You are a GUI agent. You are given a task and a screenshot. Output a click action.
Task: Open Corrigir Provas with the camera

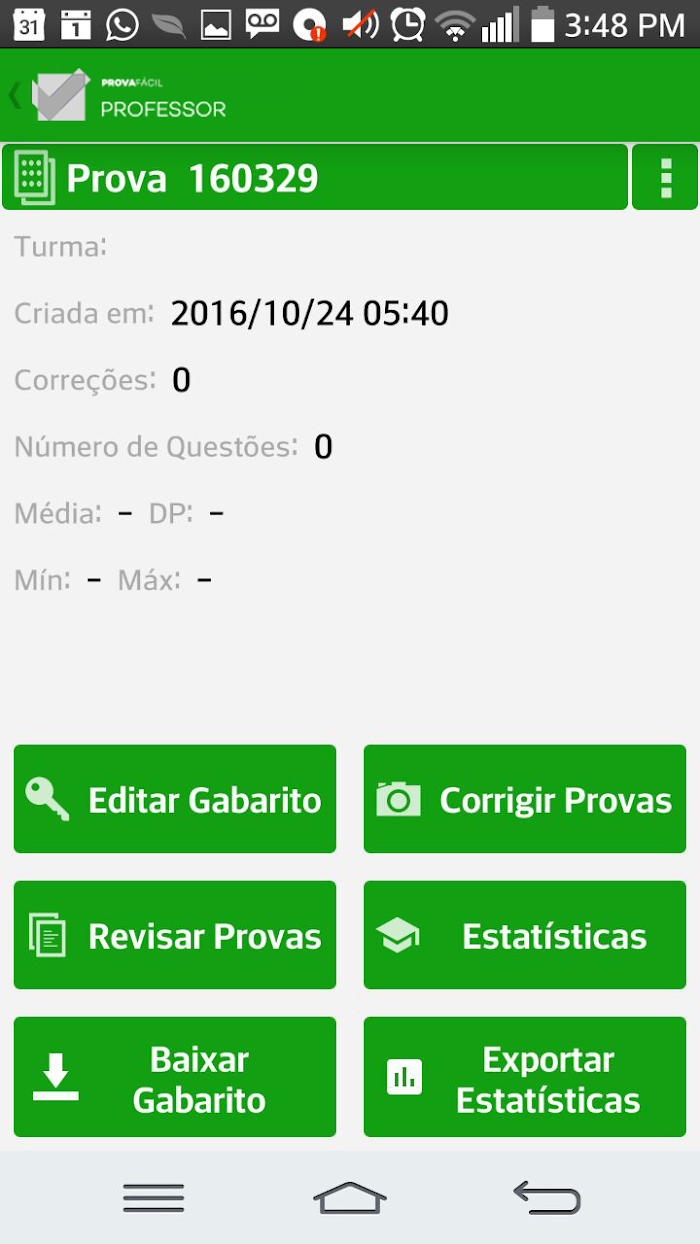click(525, 799)
